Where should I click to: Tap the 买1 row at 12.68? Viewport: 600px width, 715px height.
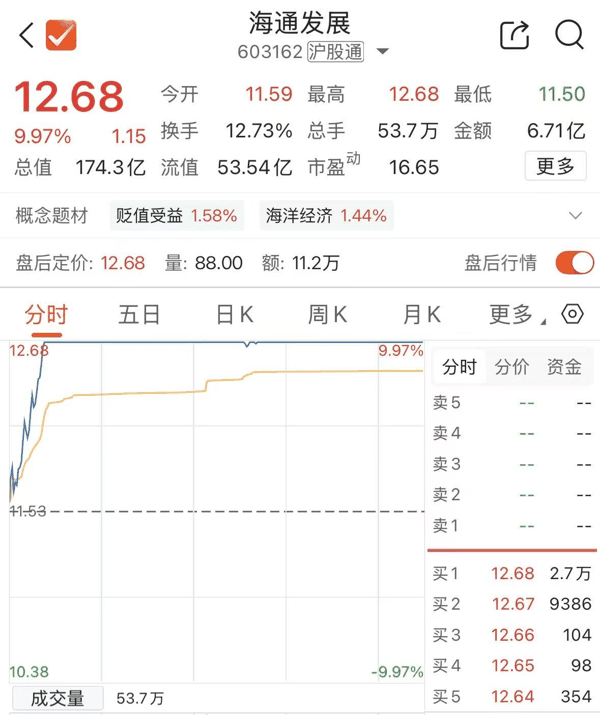(x=512, y=573)
